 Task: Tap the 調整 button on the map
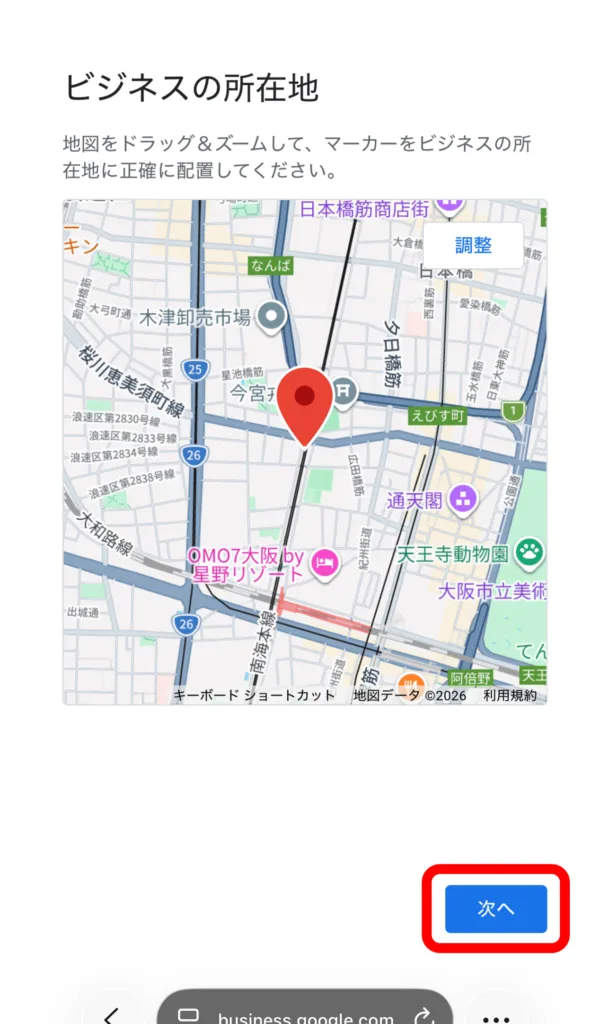point(473,245)
